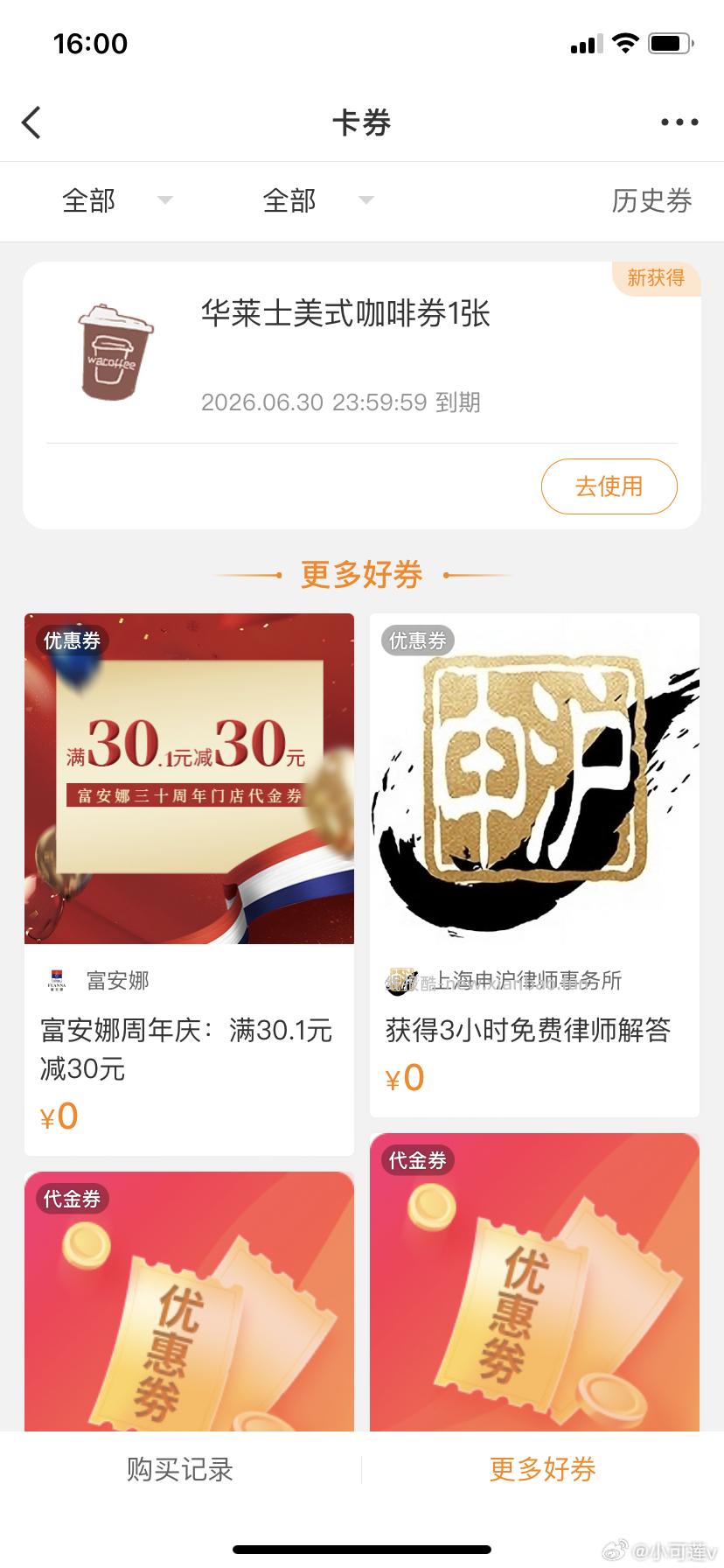This screenshot has width=724, height=1568.
Task: Expand the chevron next to left 全部 filter
Action: coord(164,202)
